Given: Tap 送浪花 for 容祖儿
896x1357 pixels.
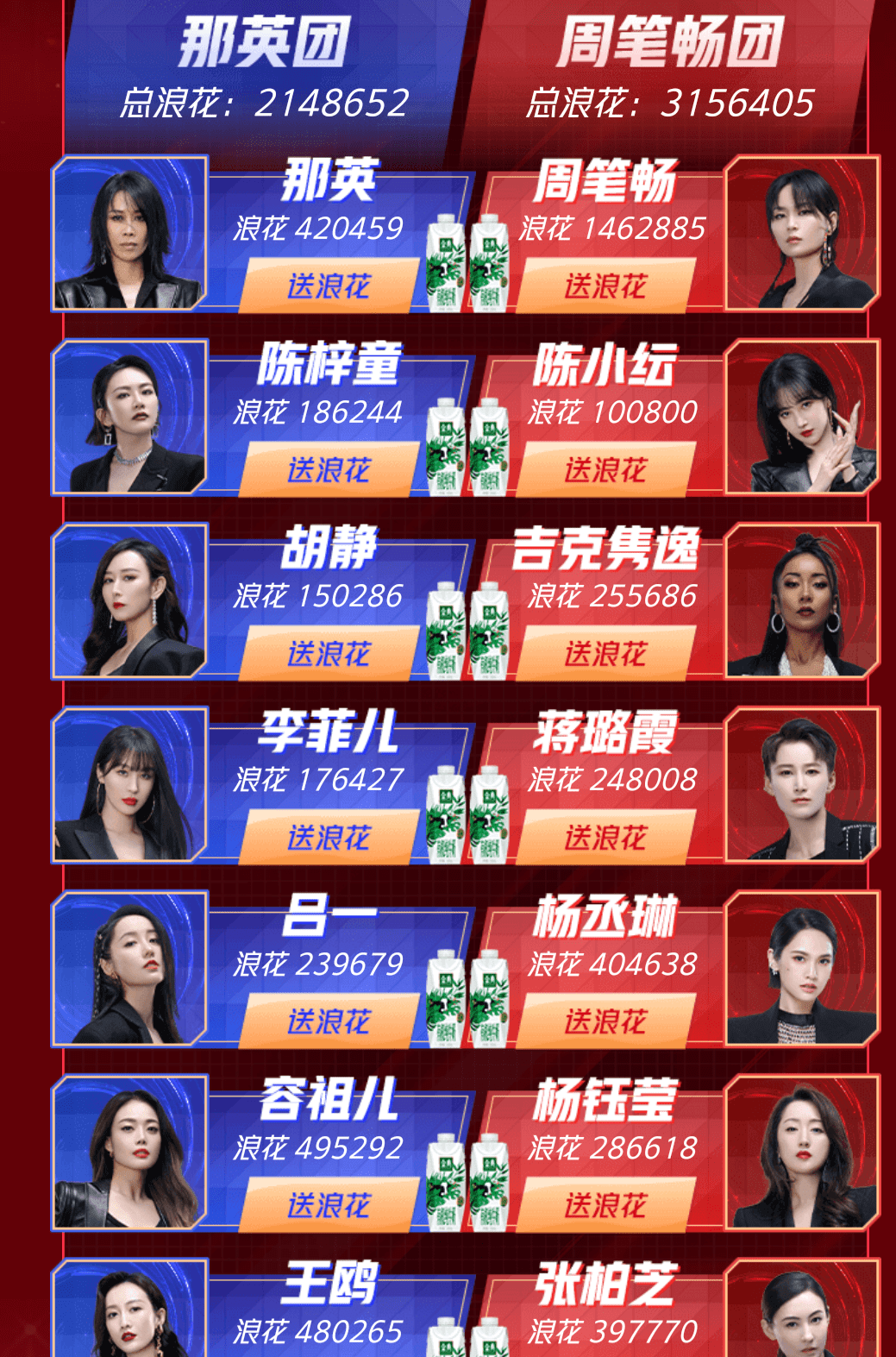Looking at the screenshot, I should coord(329,1206).
